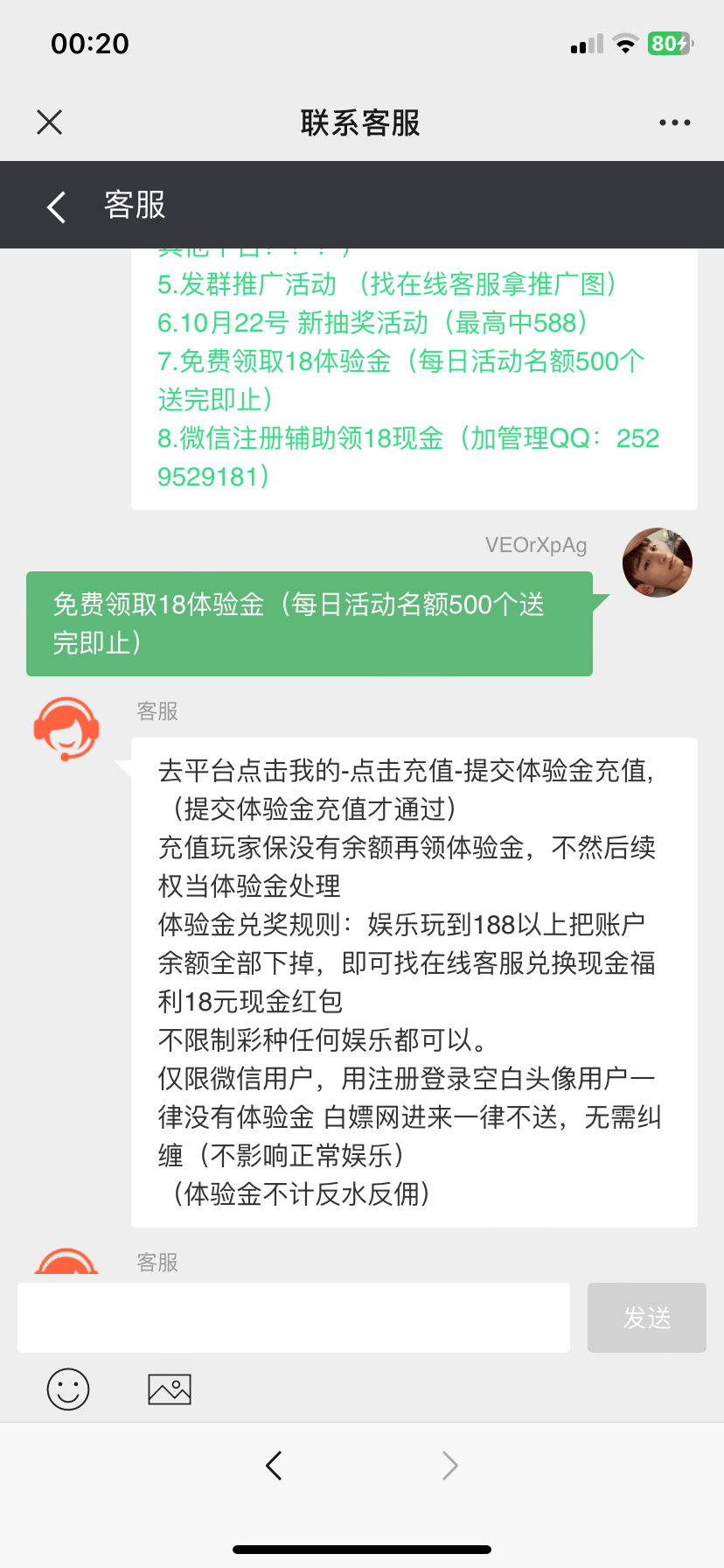Focus the message input field

294,1318
